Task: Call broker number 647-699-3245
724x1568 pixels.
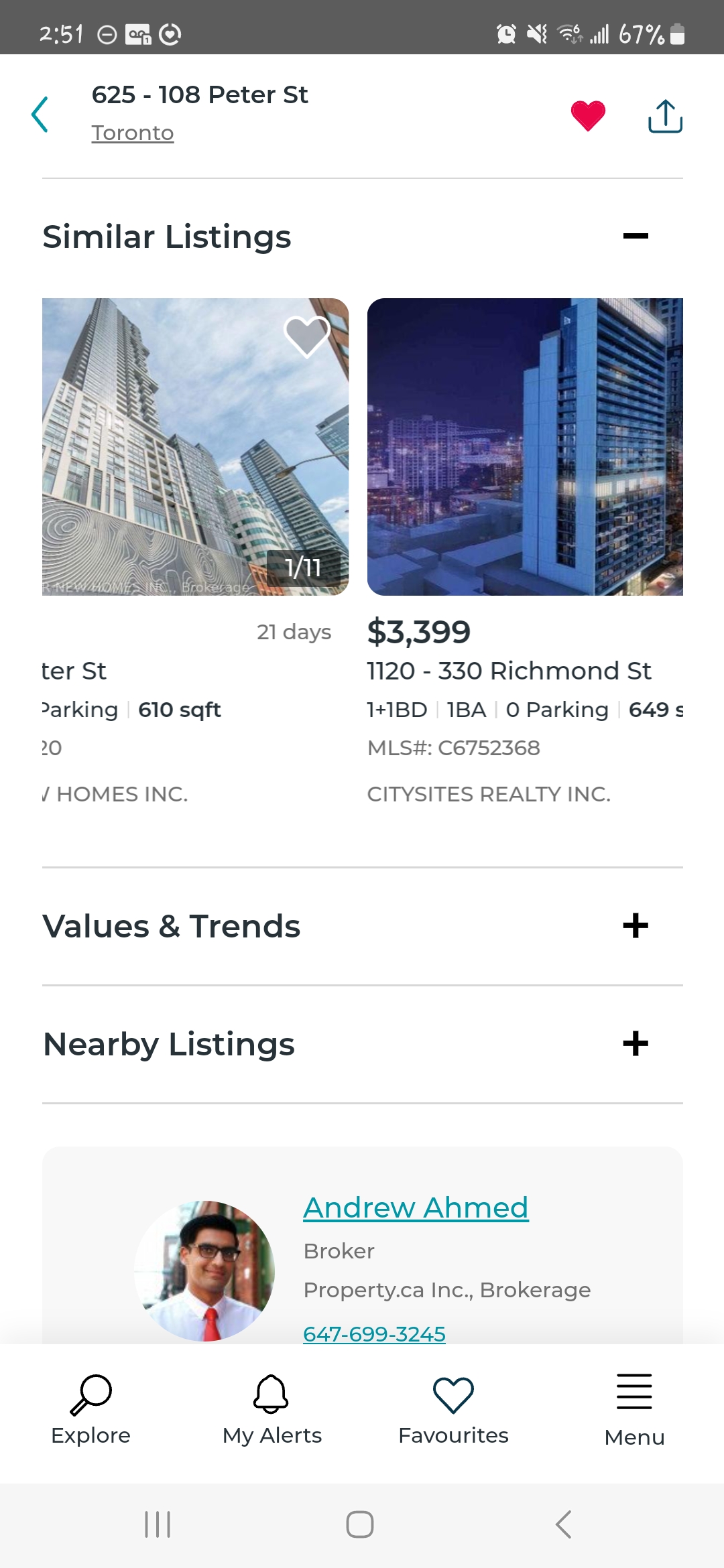Action: (x=373, y=1333)
